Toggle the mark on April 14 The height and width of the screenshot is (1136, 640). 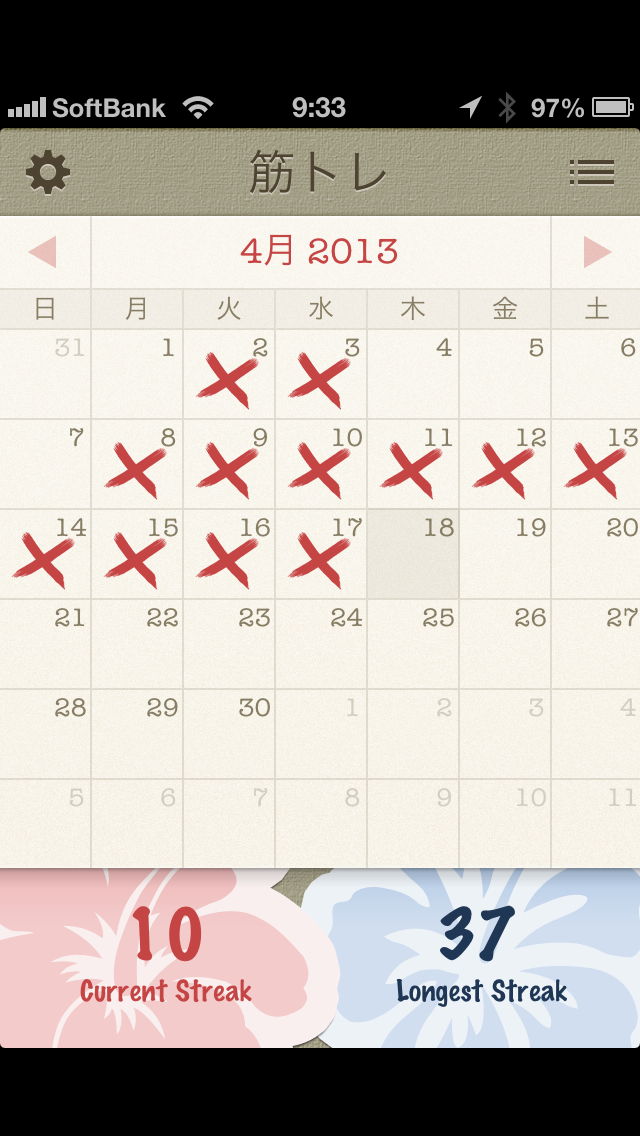[45, 555]
